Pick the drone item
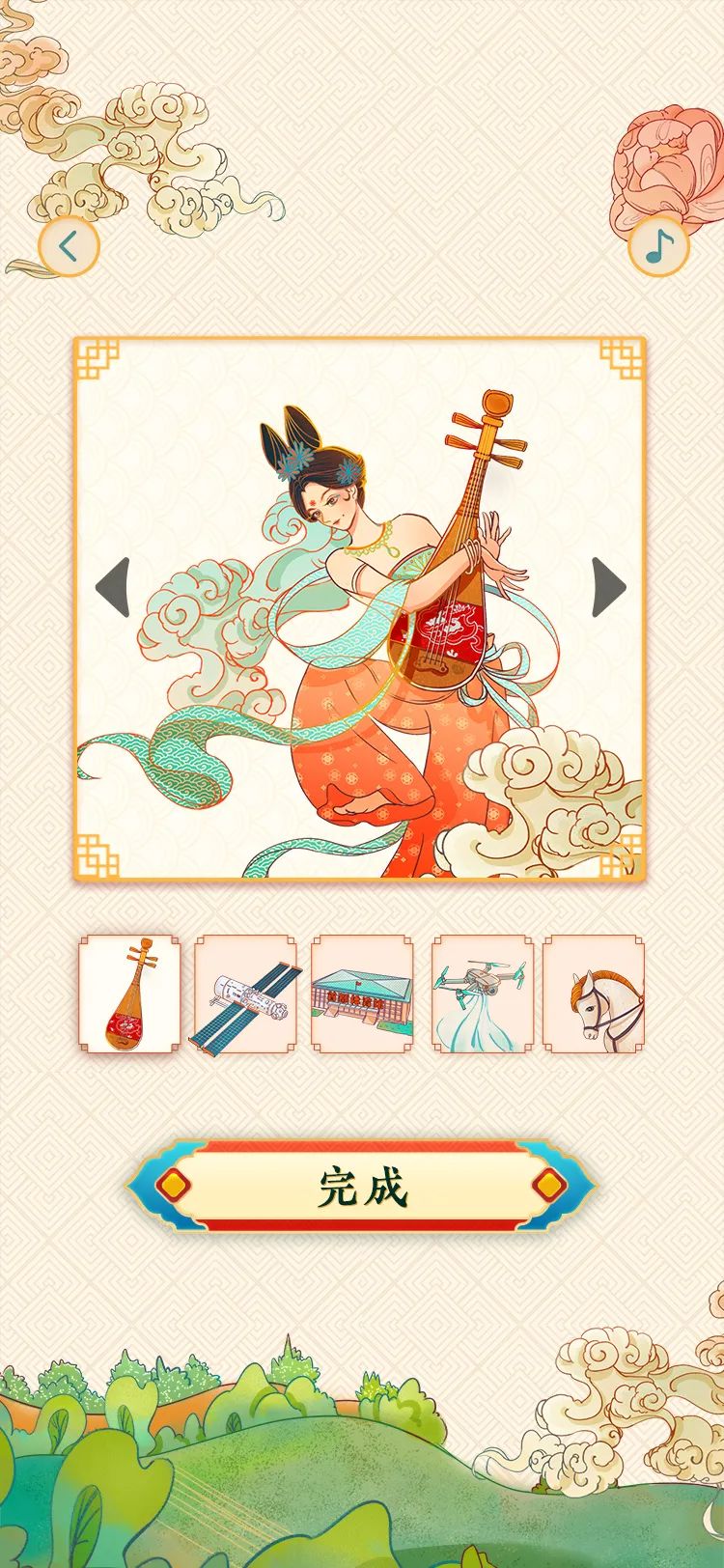Image resolution: width=724 pixels, height=1568 pixels. click(482, 994)
